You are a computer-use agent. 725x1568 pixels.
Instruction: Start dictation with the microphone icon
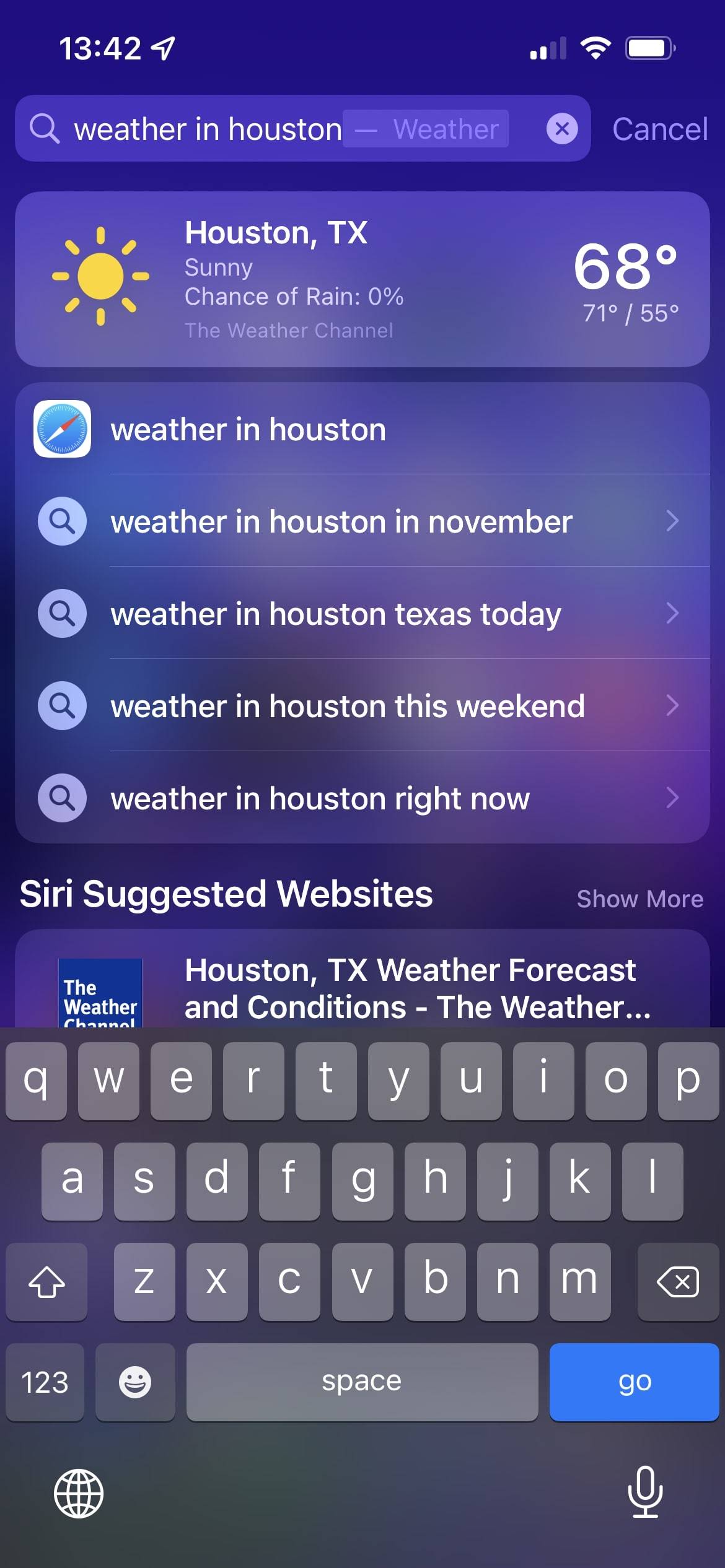point(645,1492)
